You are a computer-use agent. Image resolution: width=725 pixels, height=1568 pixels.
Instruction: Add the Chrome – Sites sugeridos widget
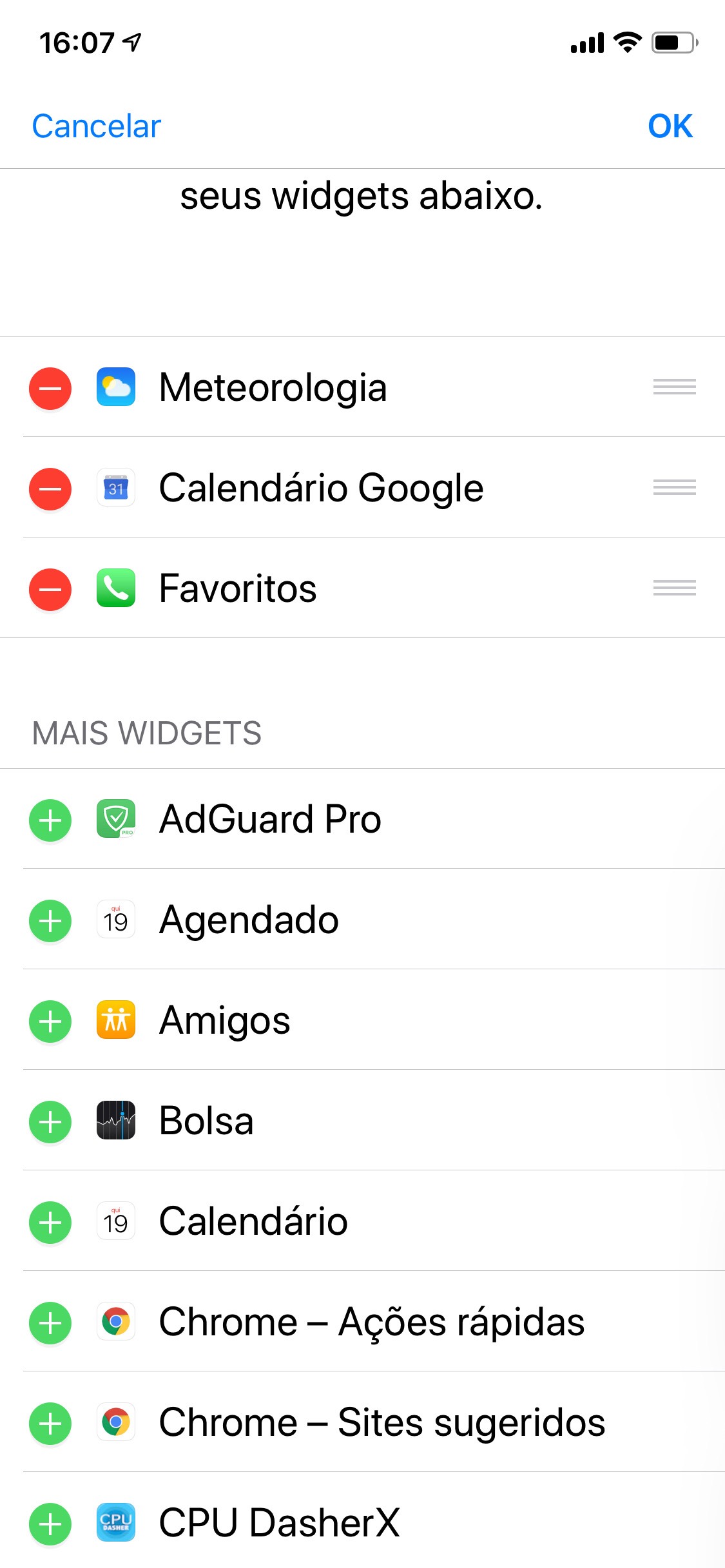(50, 1424)
